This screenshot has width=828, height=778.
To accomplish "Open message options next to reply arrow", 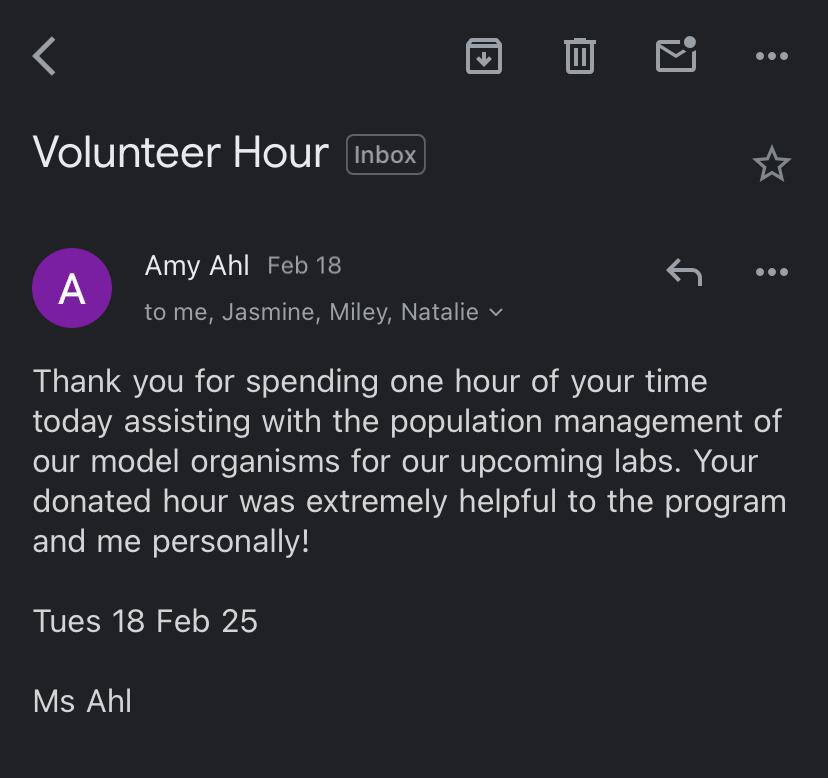I will pyautogui.click(x=771, y=272).
